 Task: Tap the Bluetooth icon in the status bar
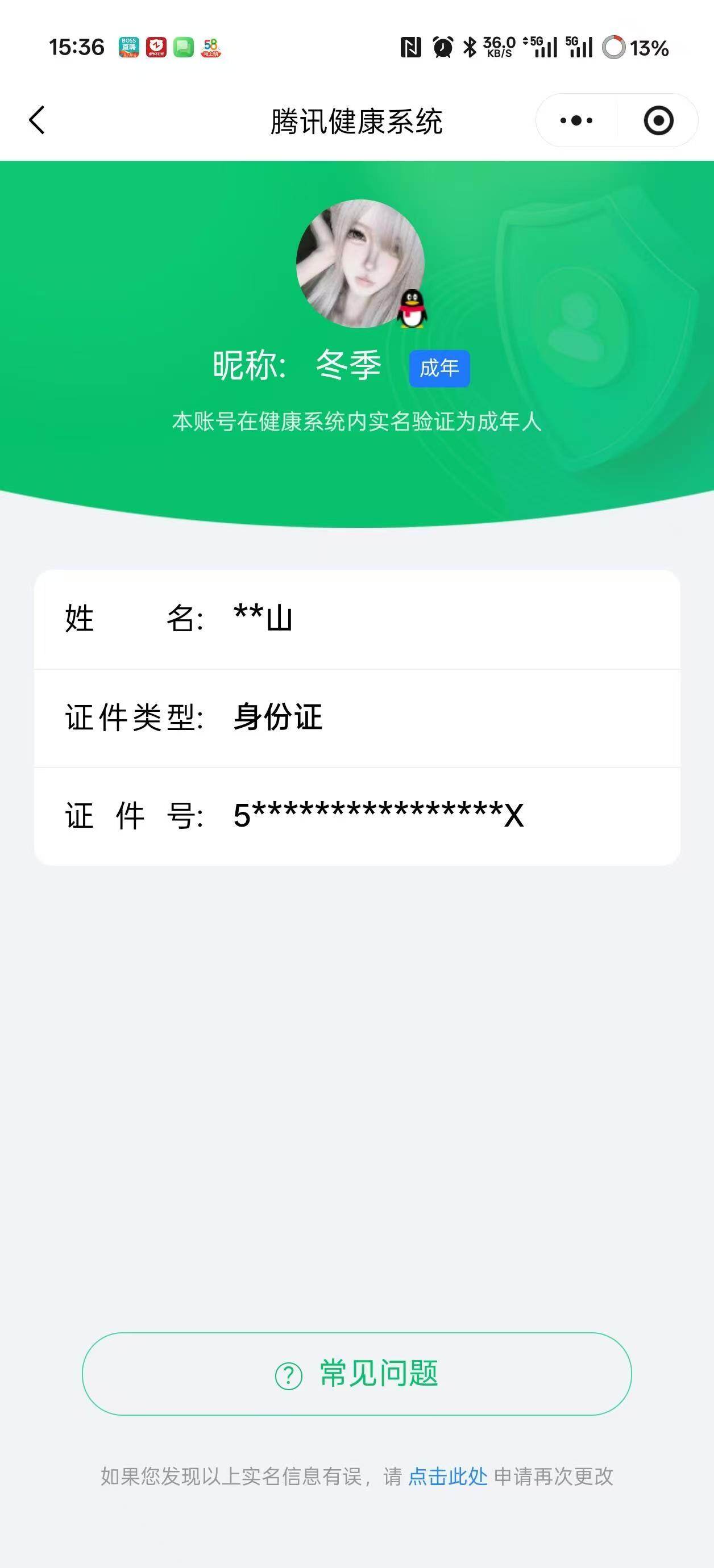point(470,47)
